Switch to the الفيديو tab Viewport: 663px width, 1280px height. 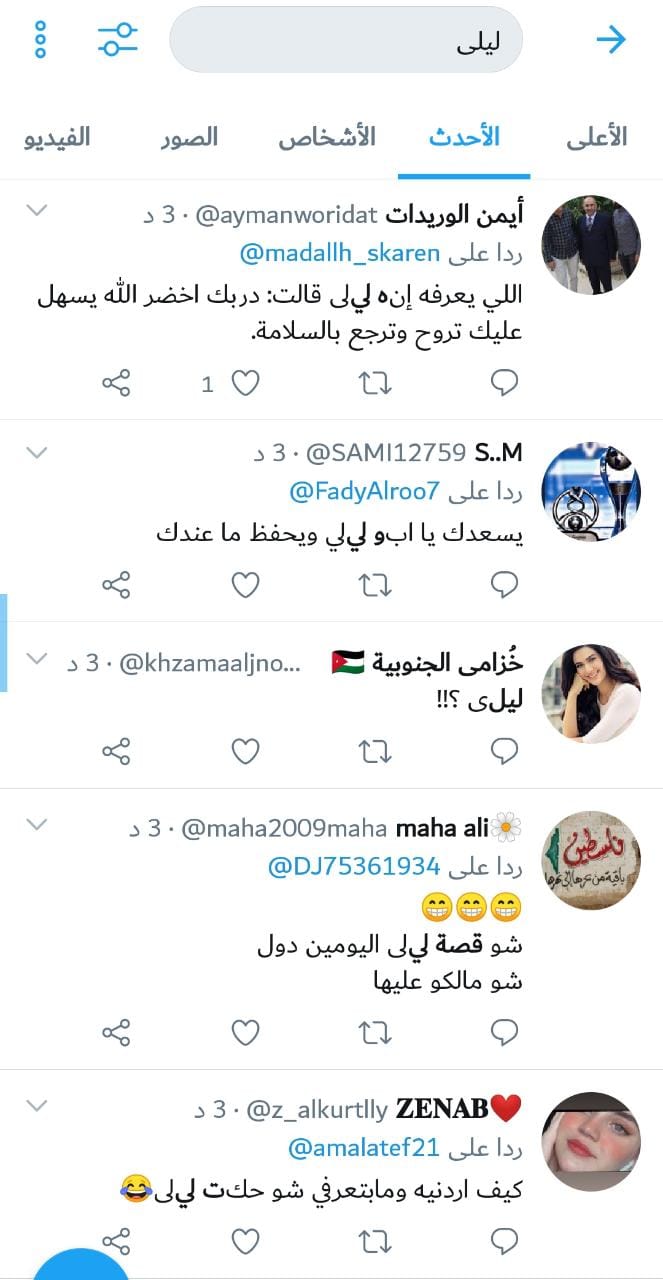coord(57,138)
